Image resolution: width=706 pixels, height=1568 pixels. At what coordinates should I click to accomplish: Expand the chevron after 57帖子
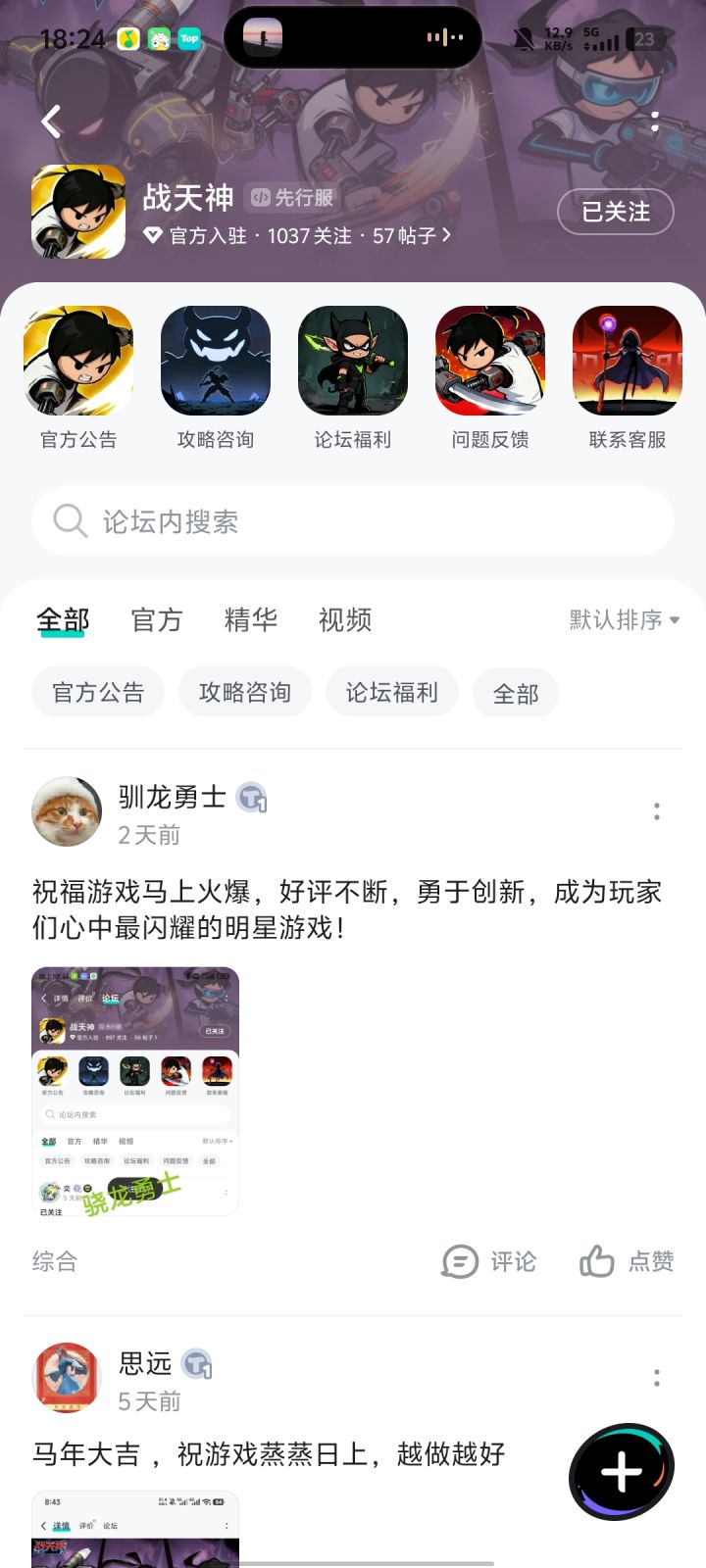[449, 236]
